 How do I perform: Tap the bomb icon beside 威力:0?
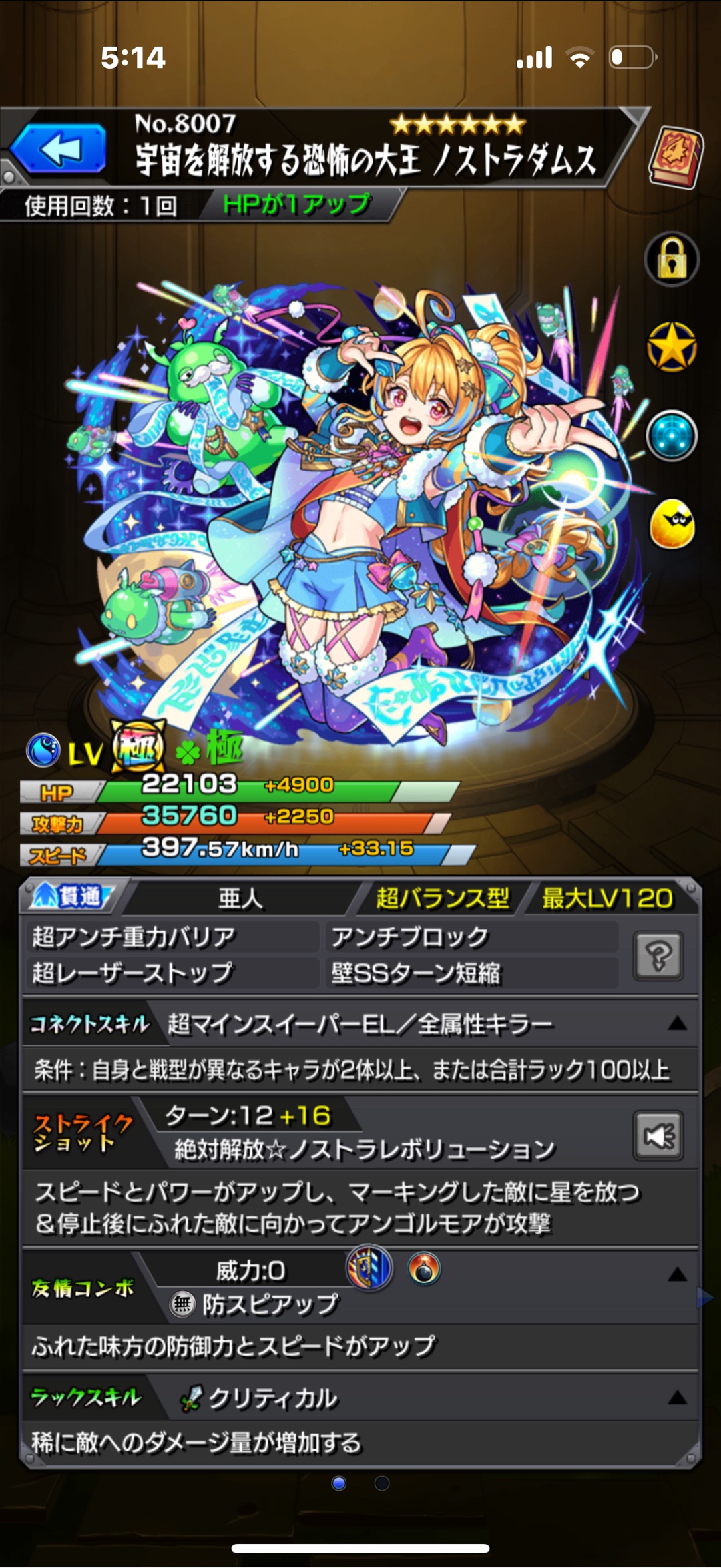pos(425,1269)
